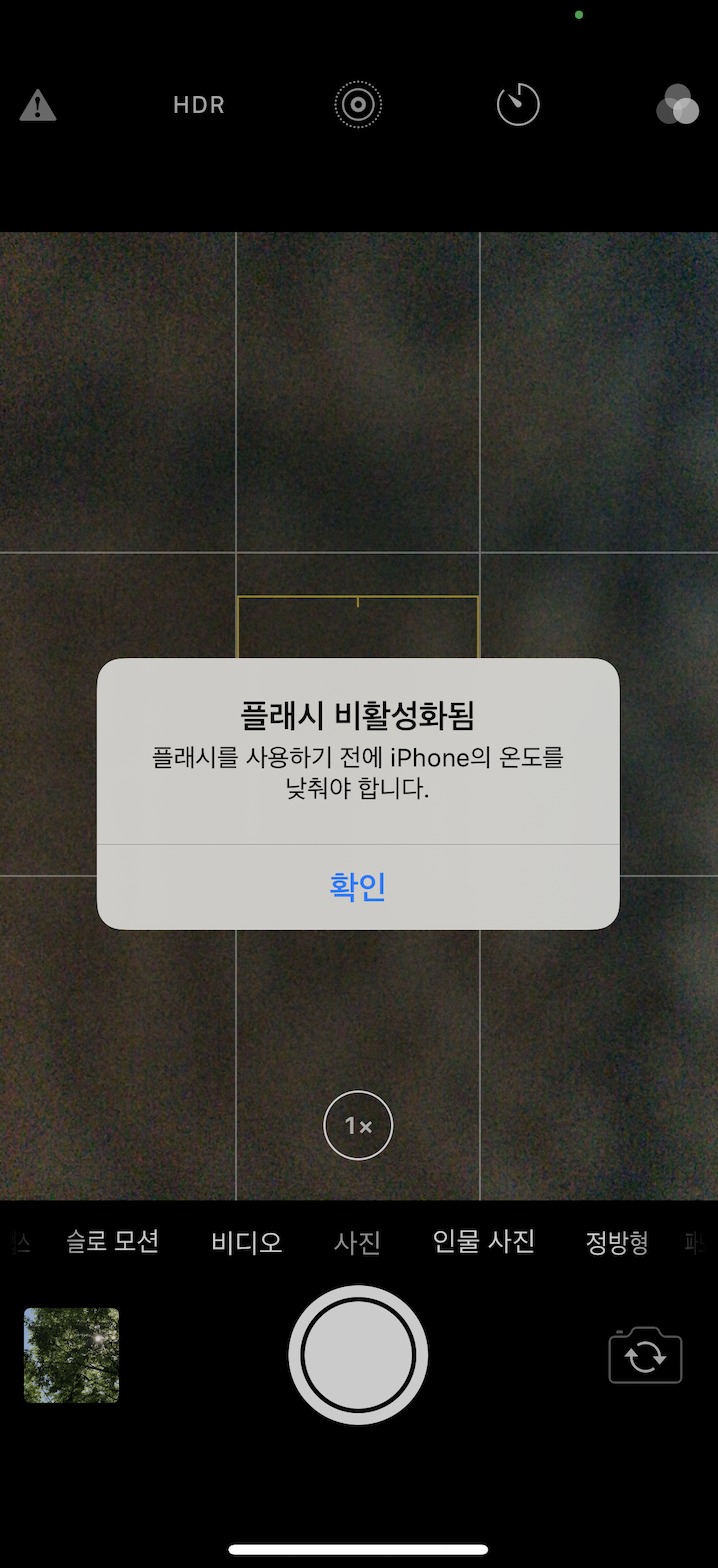The height and width of the screenshot is (1568, 718).
Task: Tap the flash warning triangle icon
Action: [x=38, y=105]
